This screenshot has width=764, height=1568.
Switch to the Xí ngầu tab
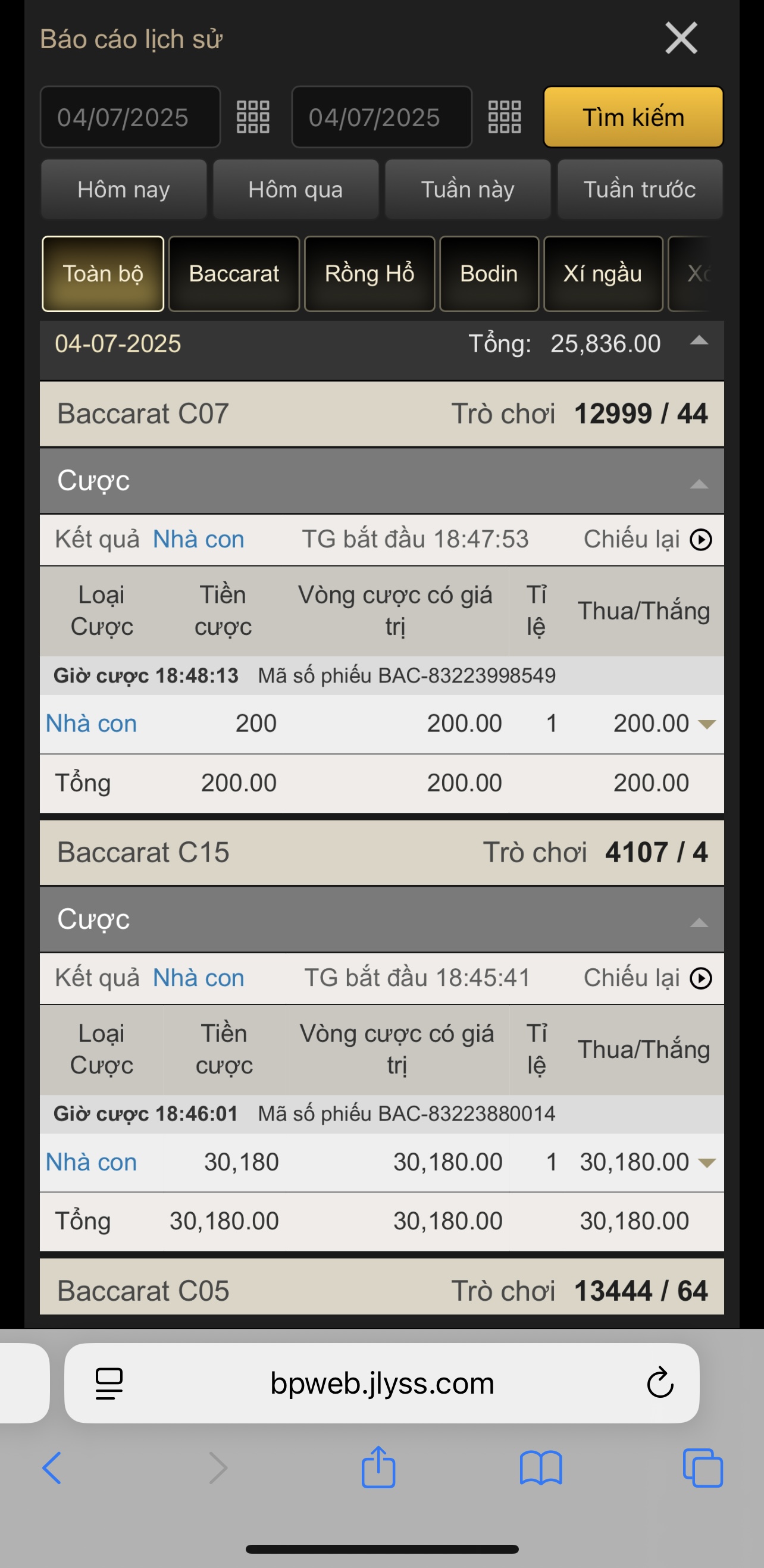(603, 274)
